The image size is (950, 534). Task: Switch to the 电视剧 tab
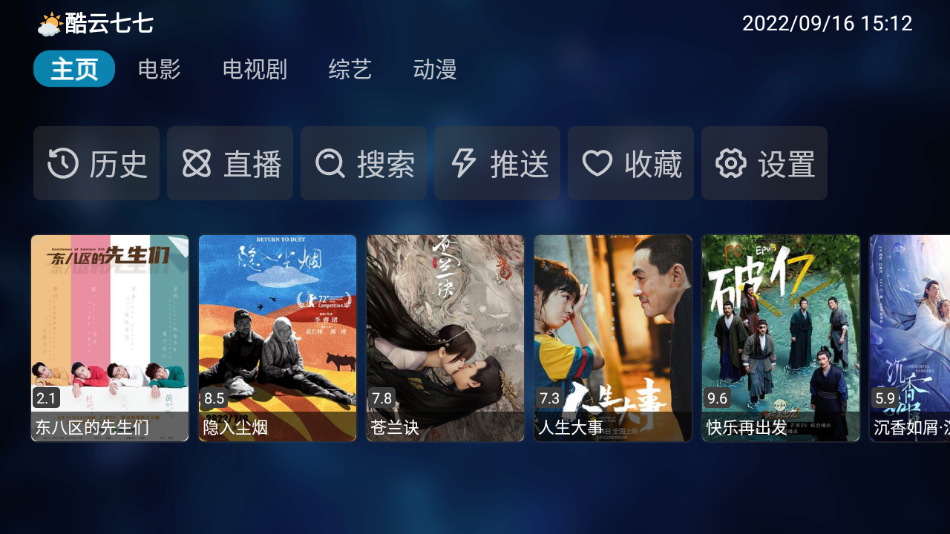(x=254, y=69)
